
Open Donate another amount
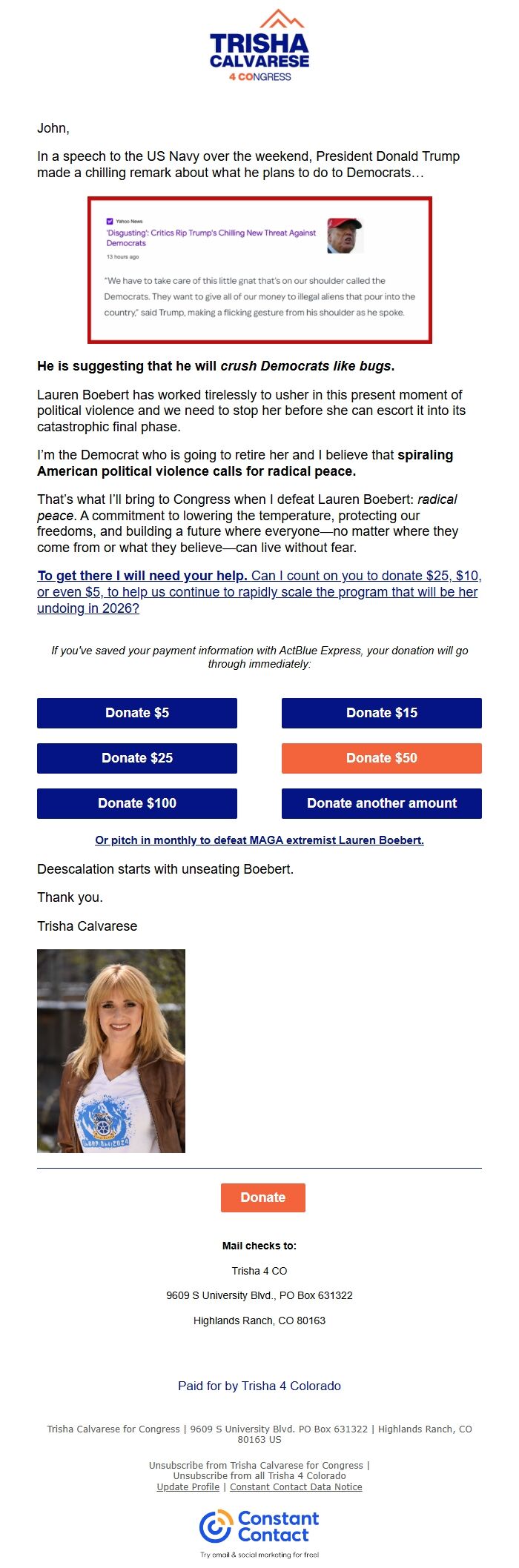pos(381,803)
